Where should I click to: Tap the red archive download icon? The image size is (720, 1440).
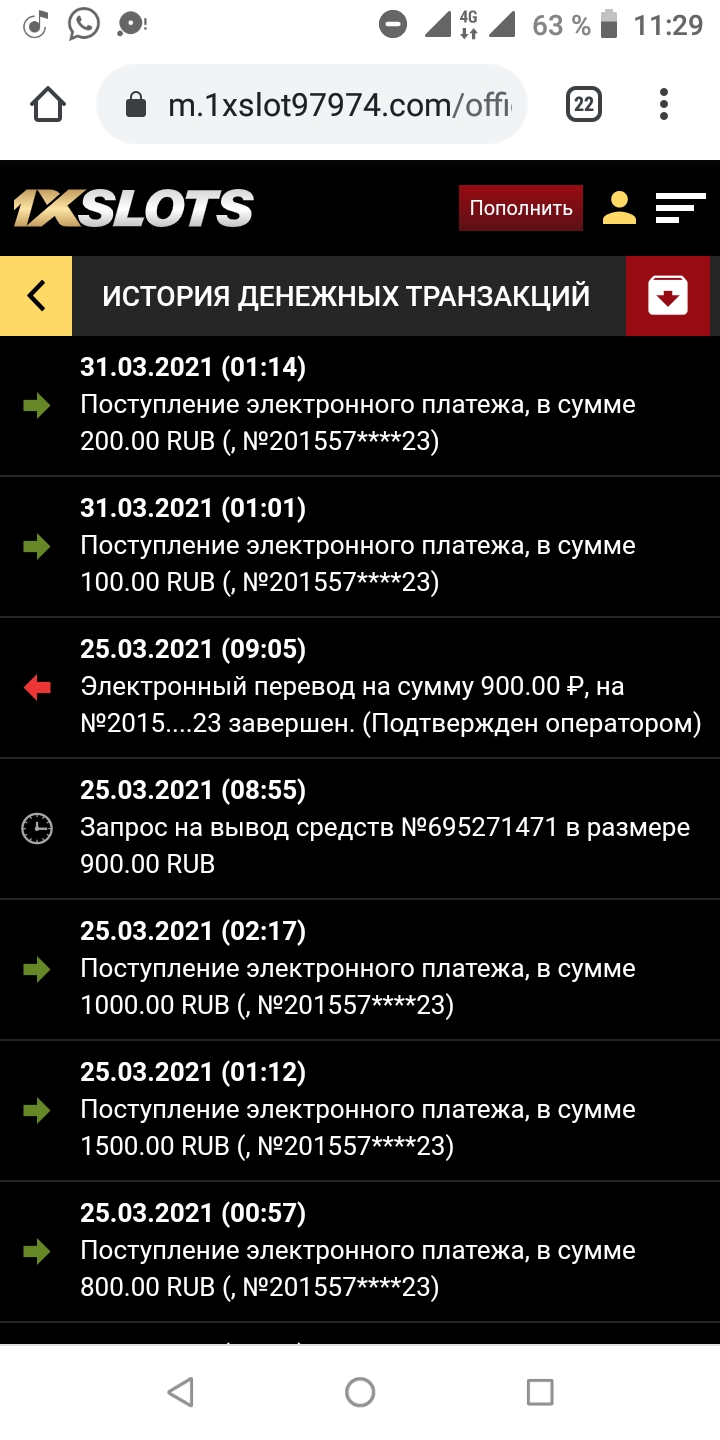(x=668, y=296)
